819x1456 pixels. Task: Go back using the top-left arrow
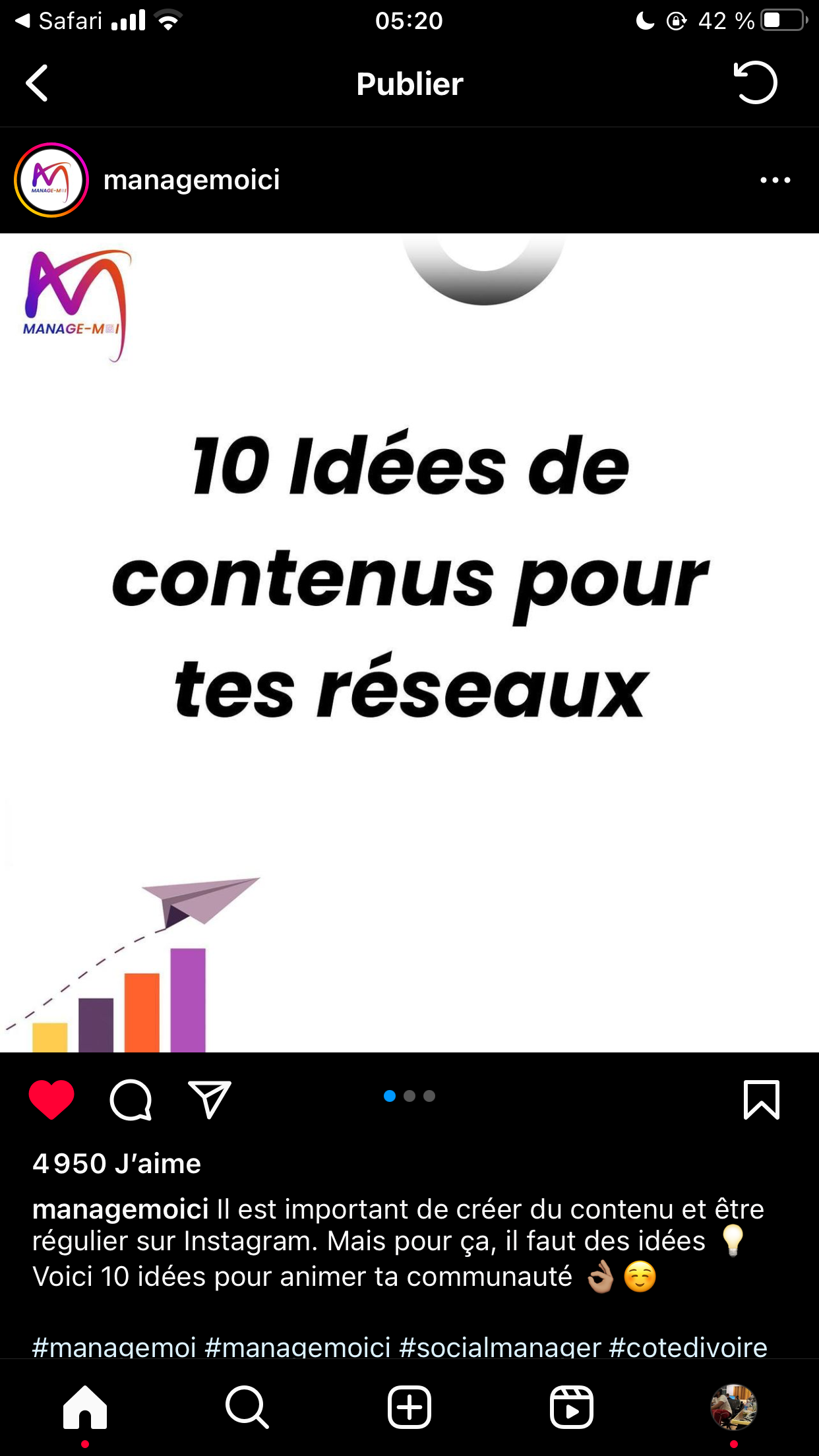37,83
